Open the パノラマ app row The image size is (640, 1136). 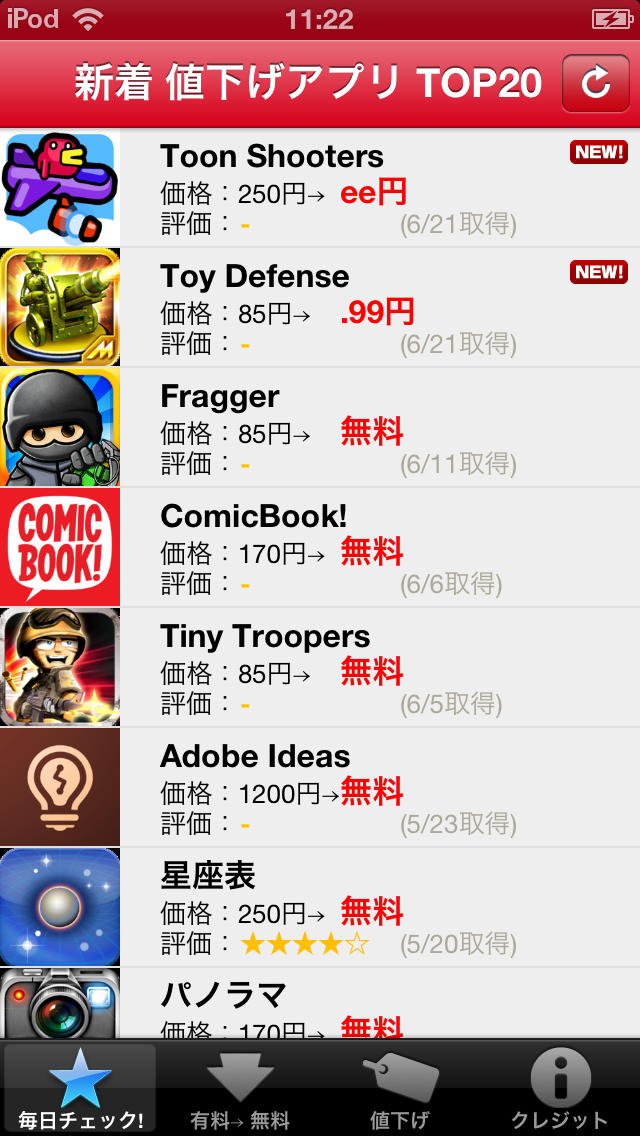point(320,1004)
